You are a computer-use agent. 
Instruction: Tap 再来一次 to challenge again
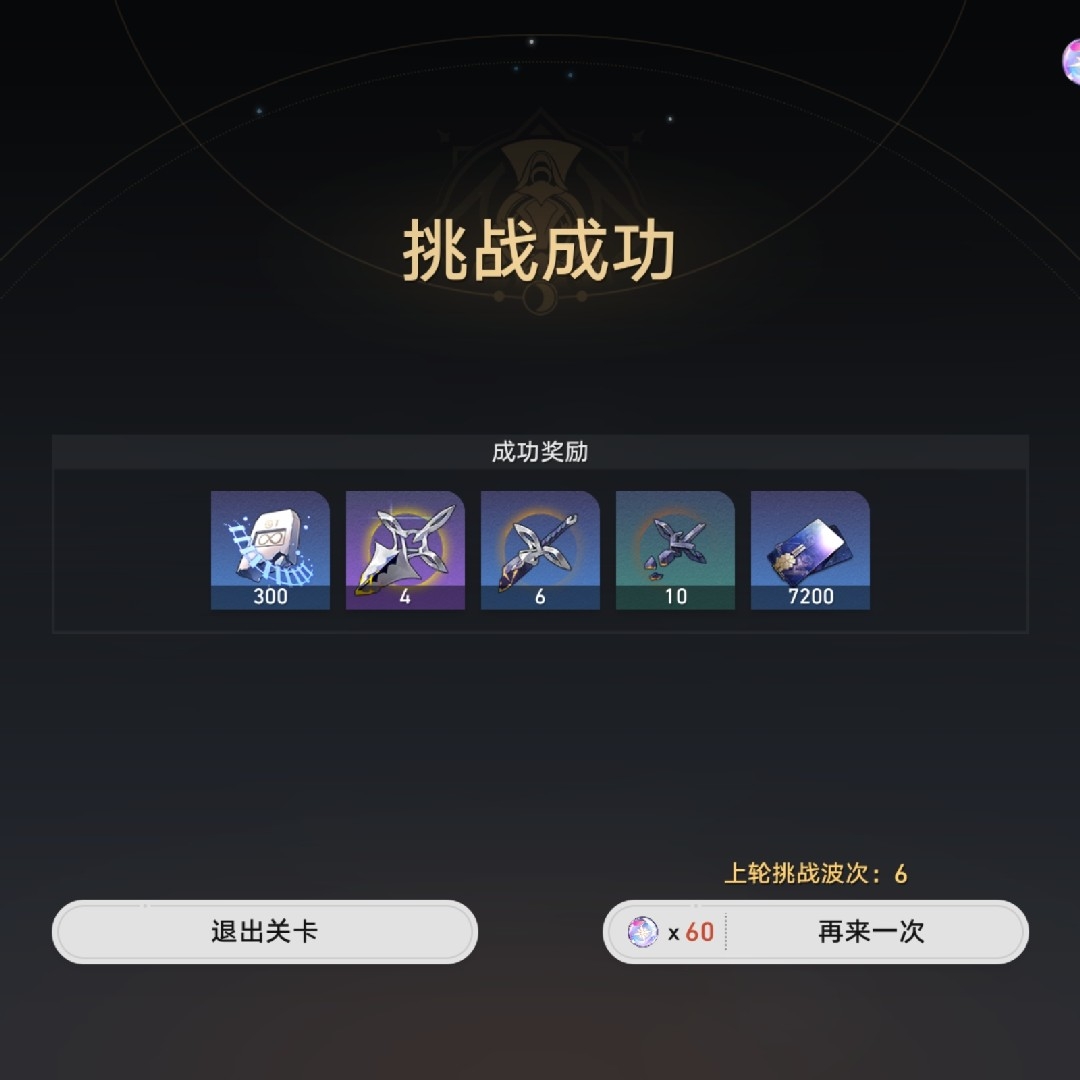tap(868, 932)
